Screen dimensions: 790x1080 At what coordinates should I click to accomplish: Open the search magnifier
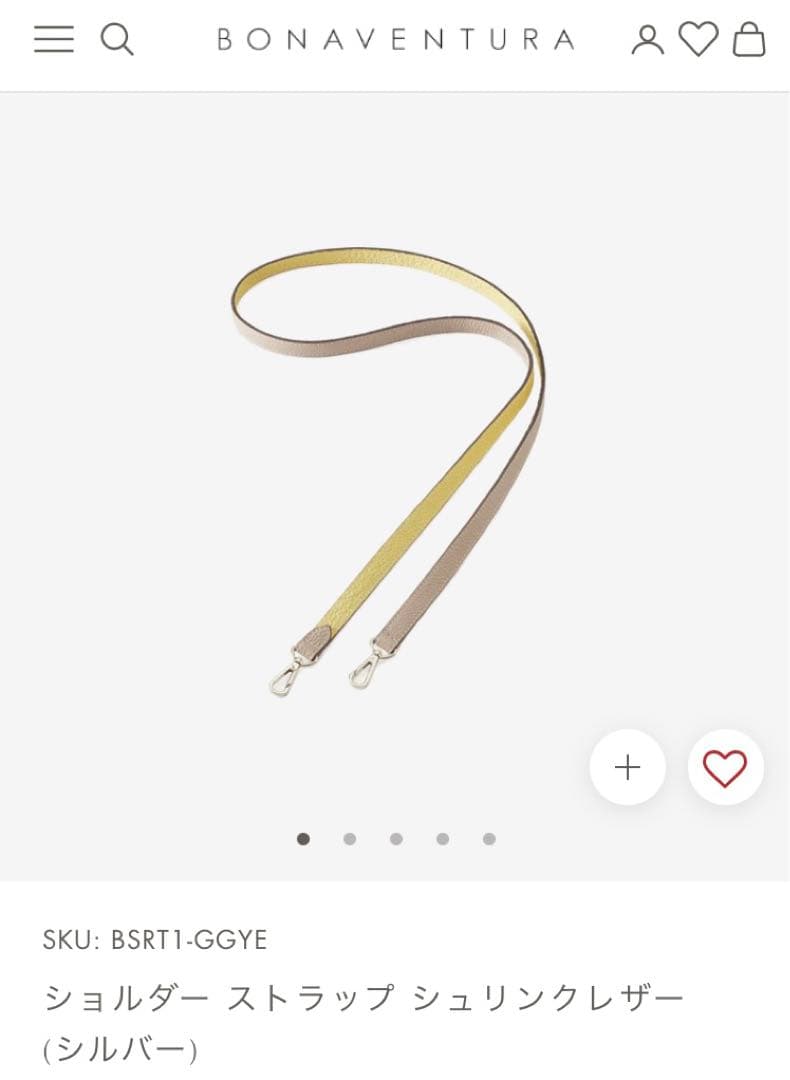click(117, 39)
